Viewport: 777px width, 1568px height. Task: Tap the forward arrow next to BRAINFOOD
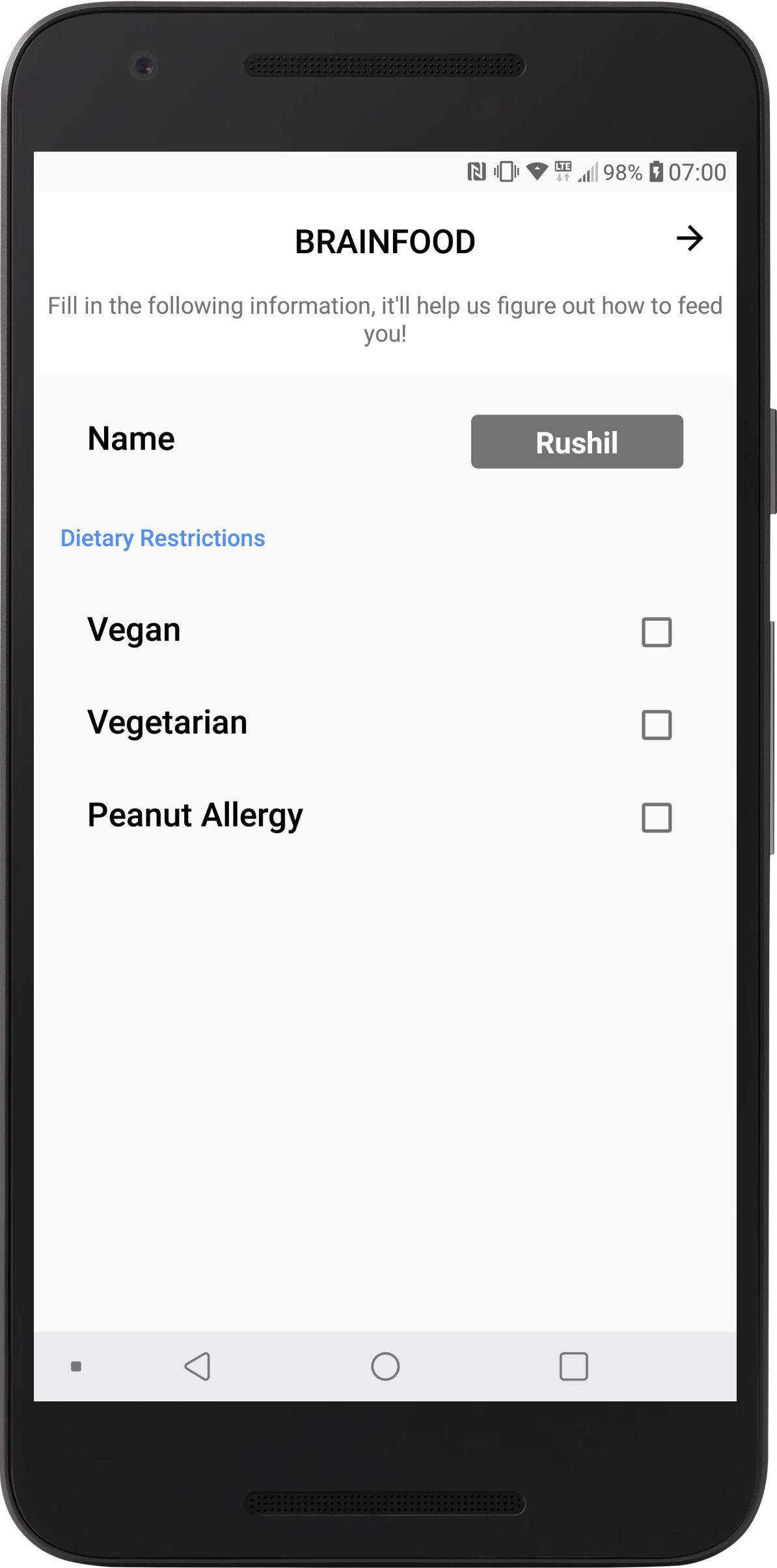(689, 239)
